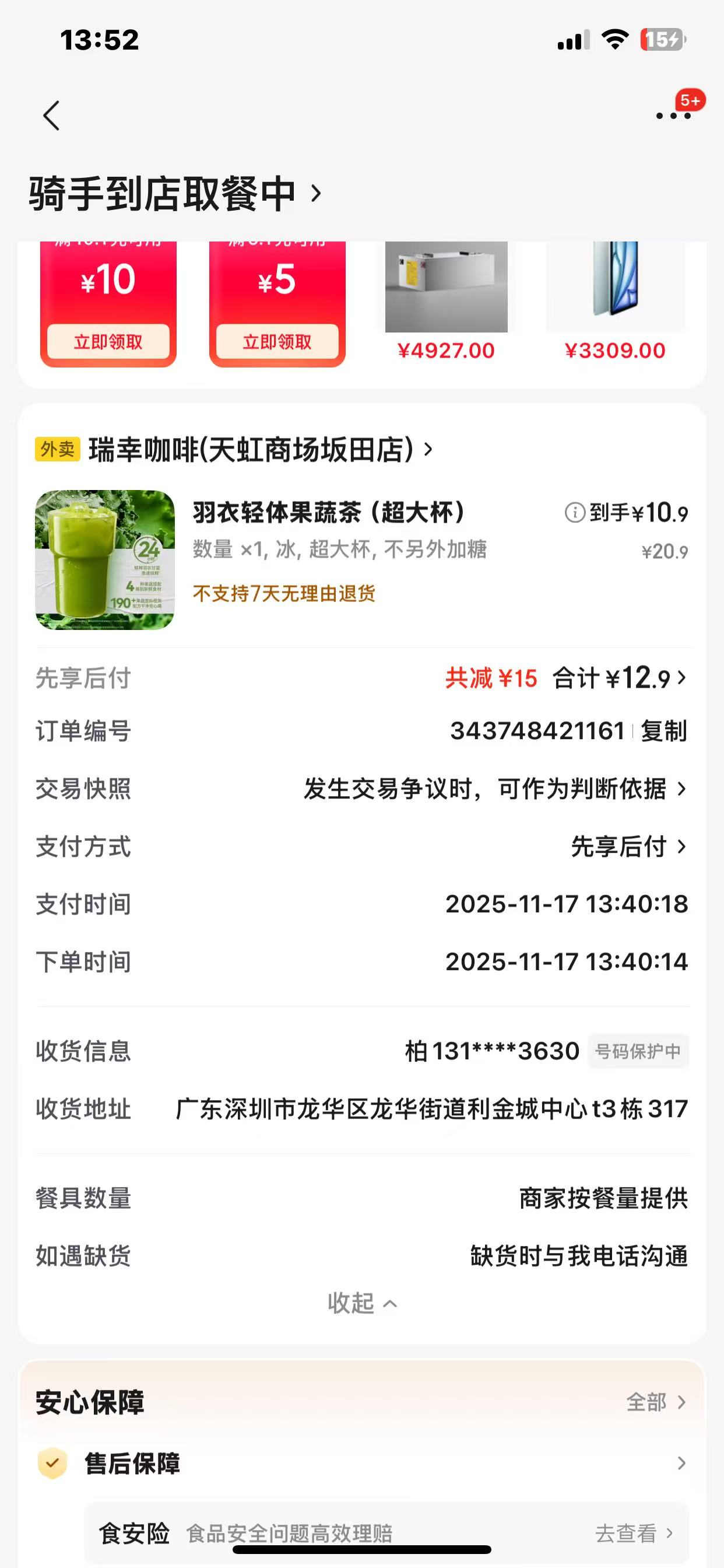
Task: Collapse order details with 收起
Action: (x=362, y=1303)
